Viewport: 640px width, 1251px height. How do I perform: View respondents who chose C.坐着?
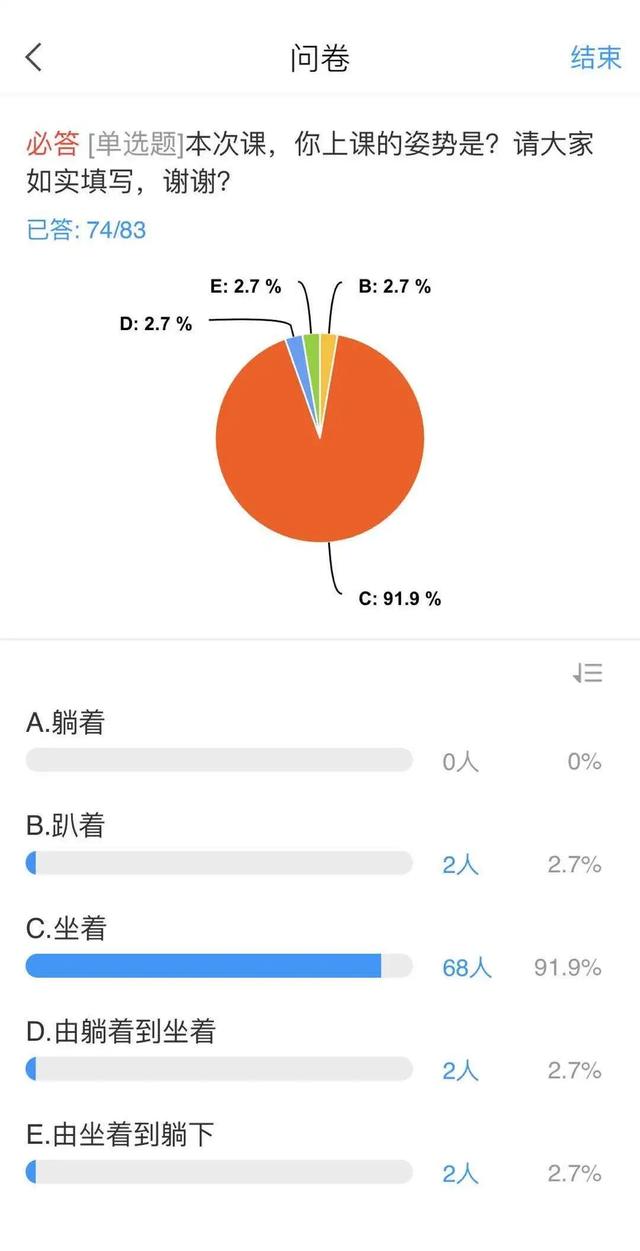467,968
